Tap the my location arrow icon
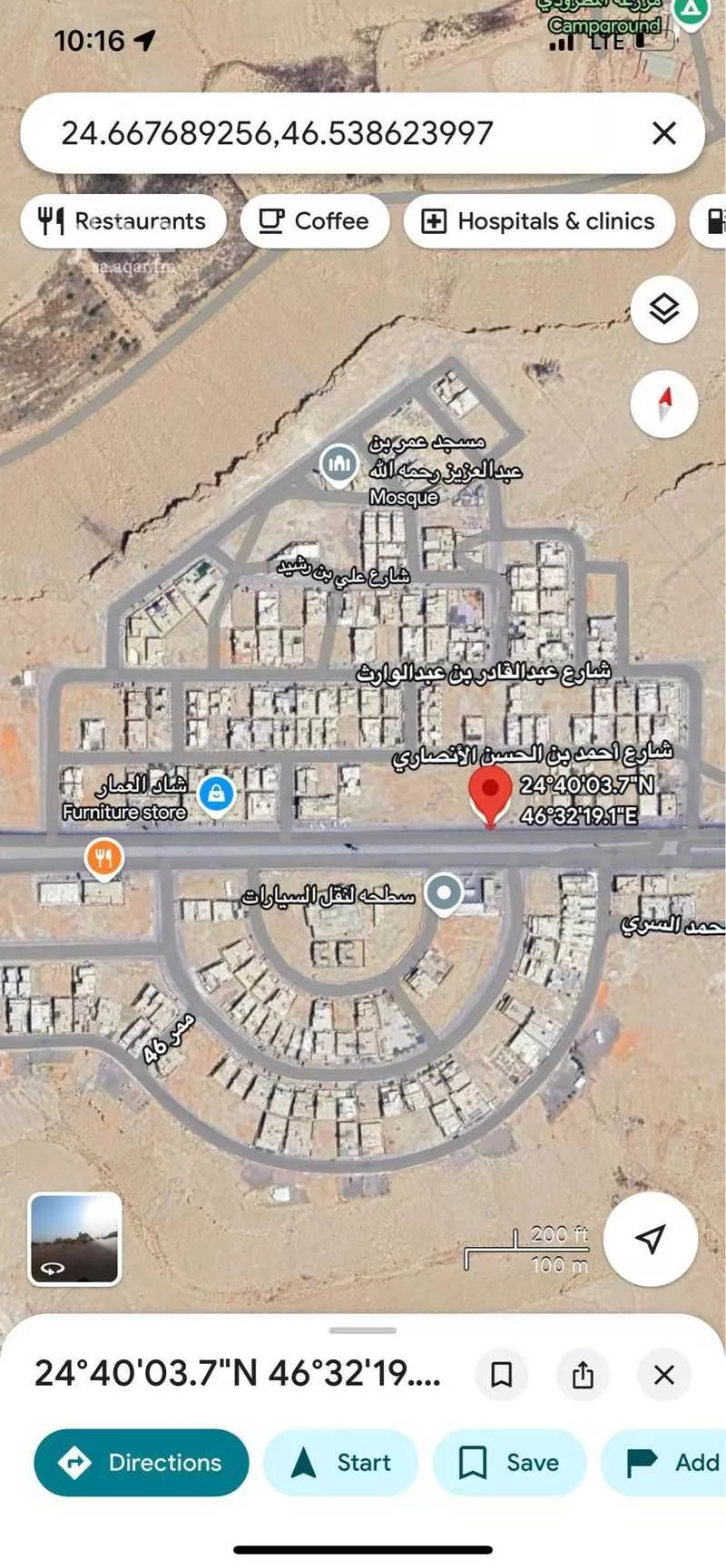726x1568 pixels. 650,1242
